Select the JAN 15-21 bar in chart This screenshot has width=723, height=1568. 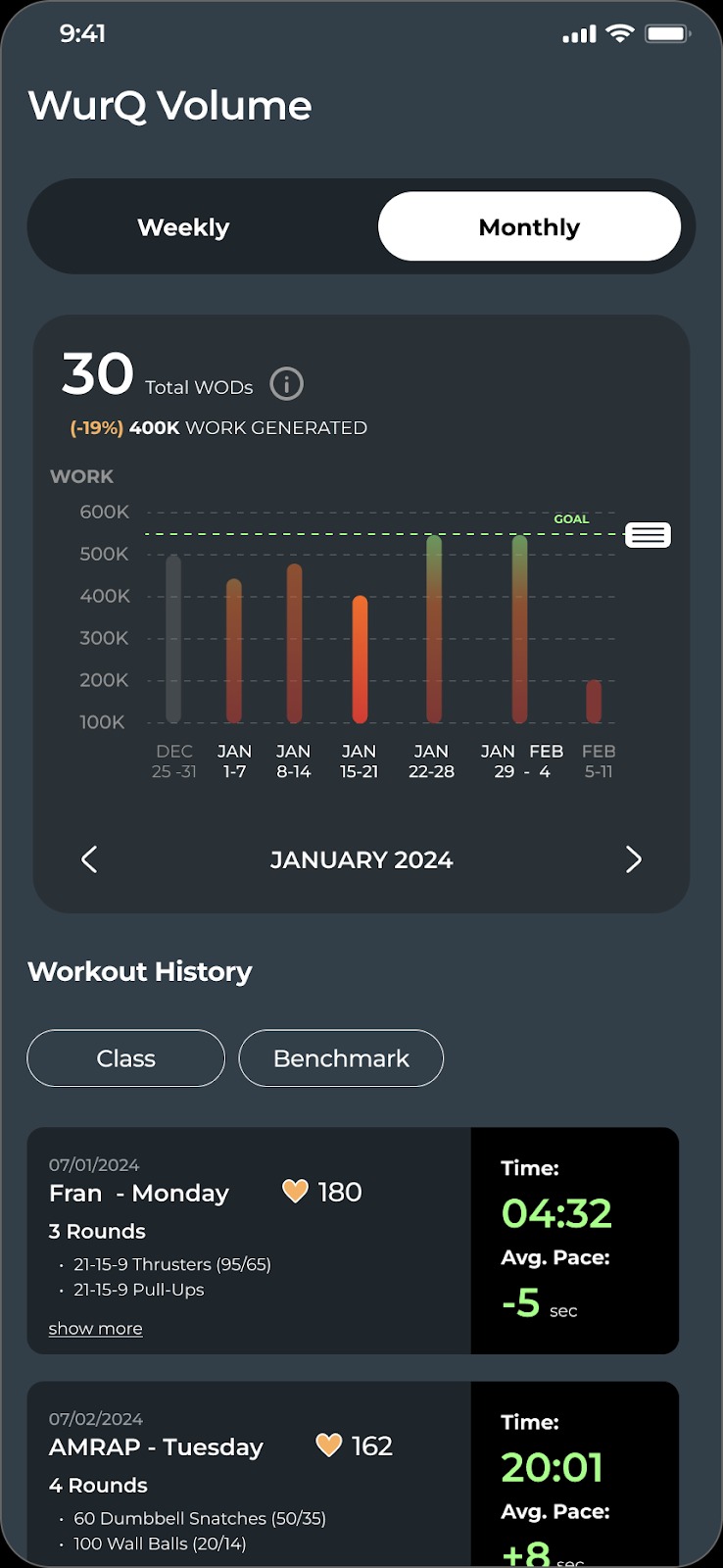click(x=360, y=660)
